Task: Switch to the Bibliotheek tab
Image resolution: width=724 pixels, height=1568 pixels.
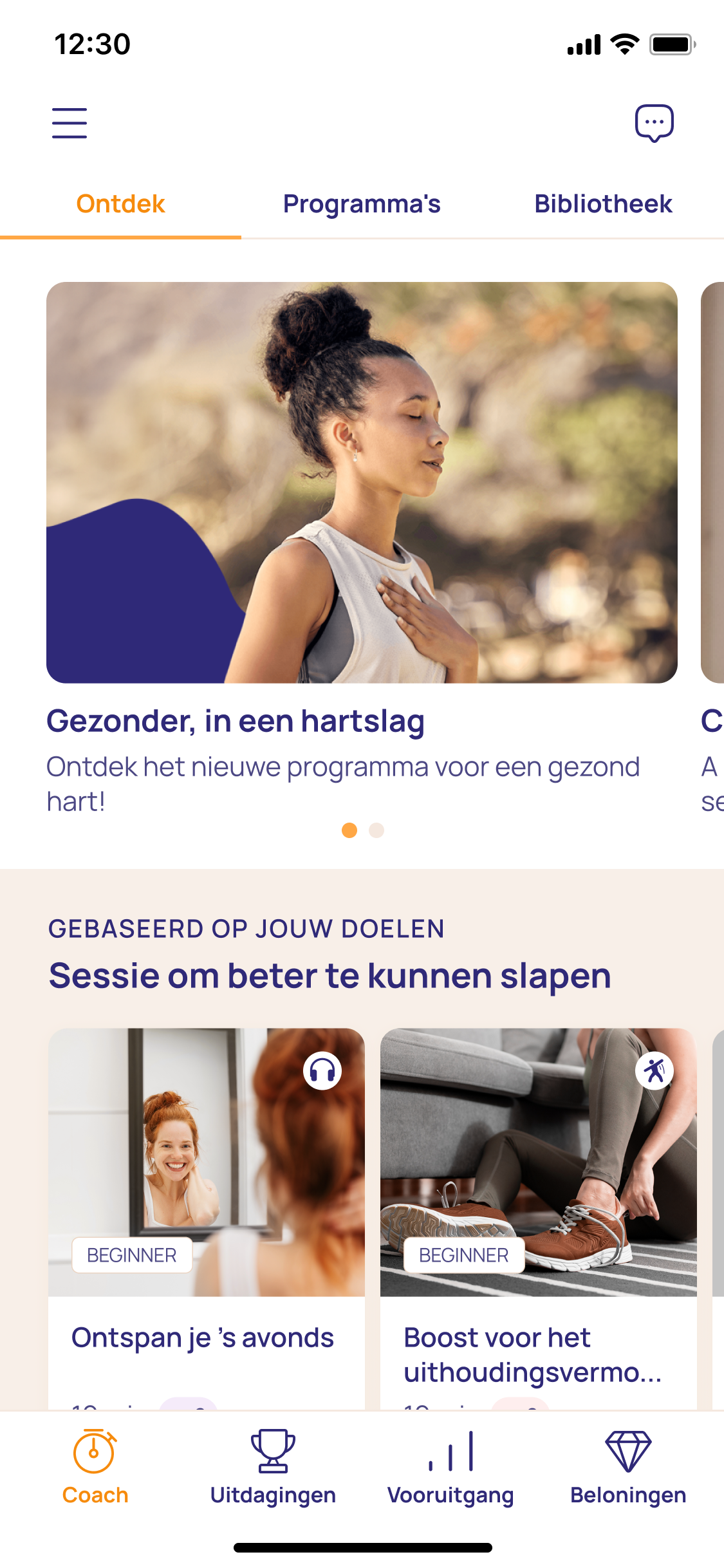Action: point(603,204)
